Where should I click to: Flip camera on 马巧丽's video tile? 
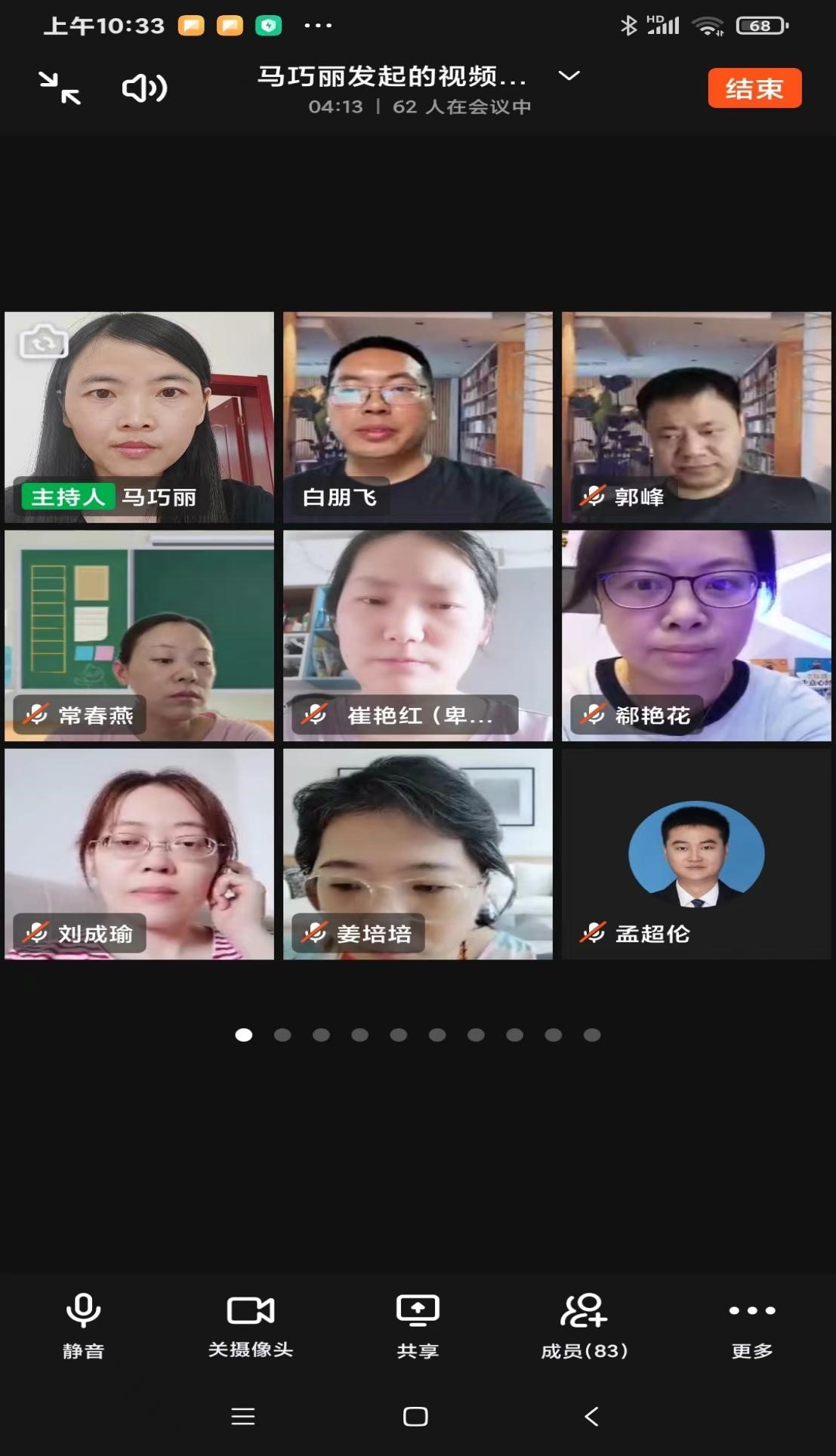point(43,342)
